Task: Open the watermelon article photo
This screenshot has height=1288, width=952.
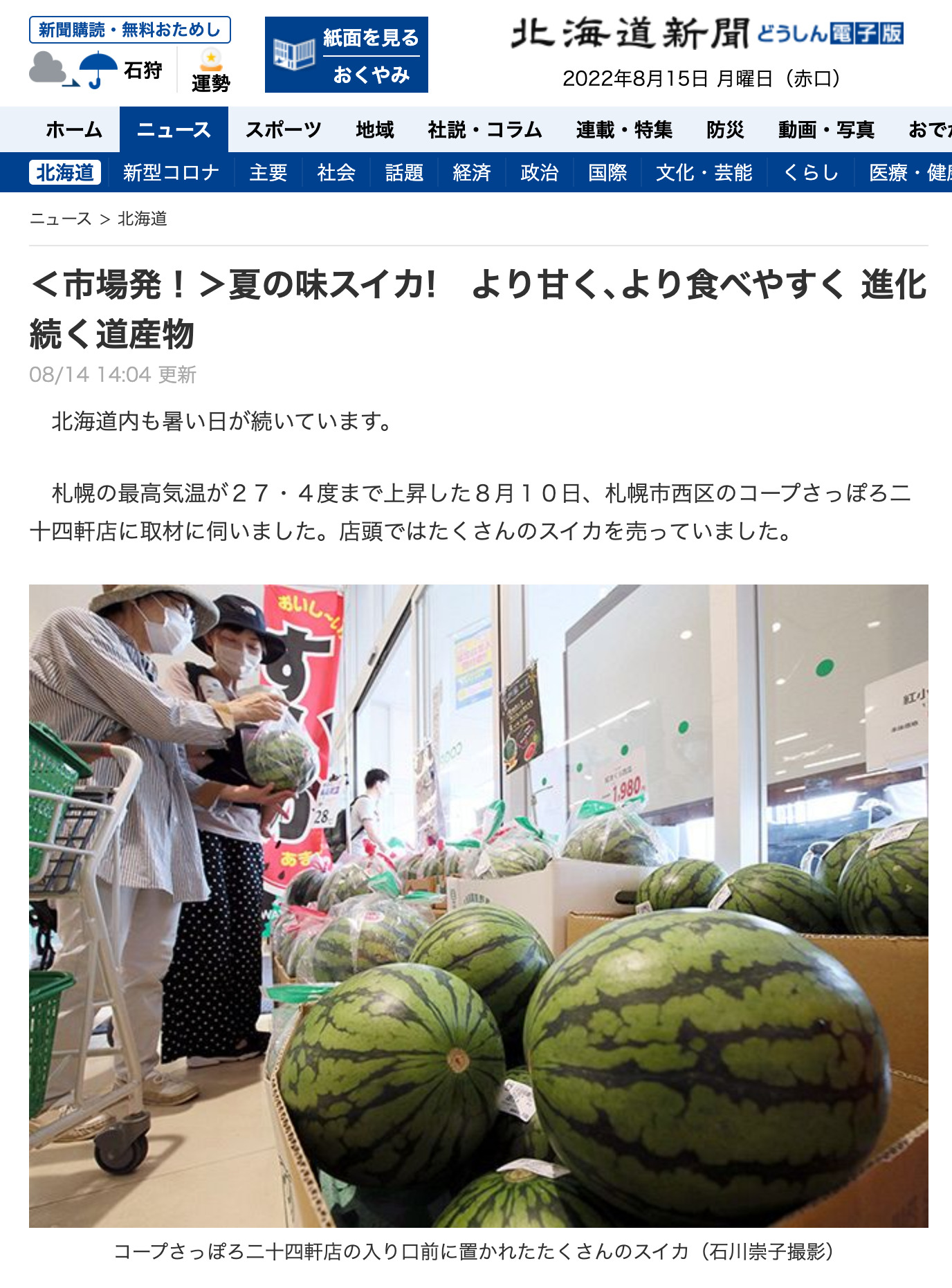Action: pos(478,905)
